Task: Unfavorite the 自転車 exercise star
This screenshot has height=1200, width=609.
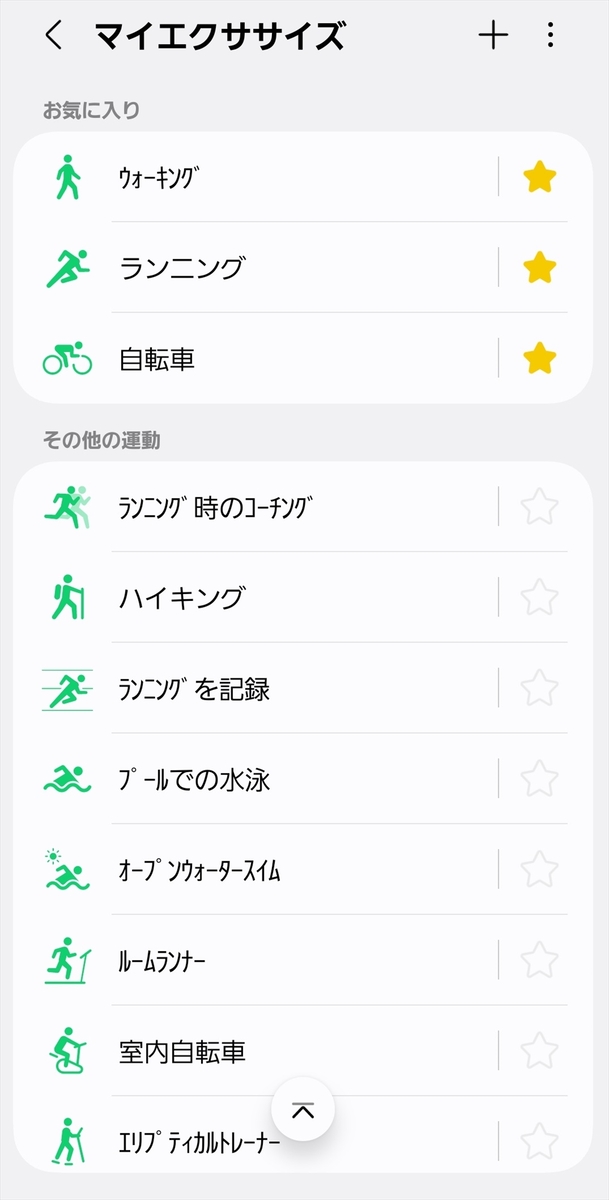Action: tap(539, 358)
